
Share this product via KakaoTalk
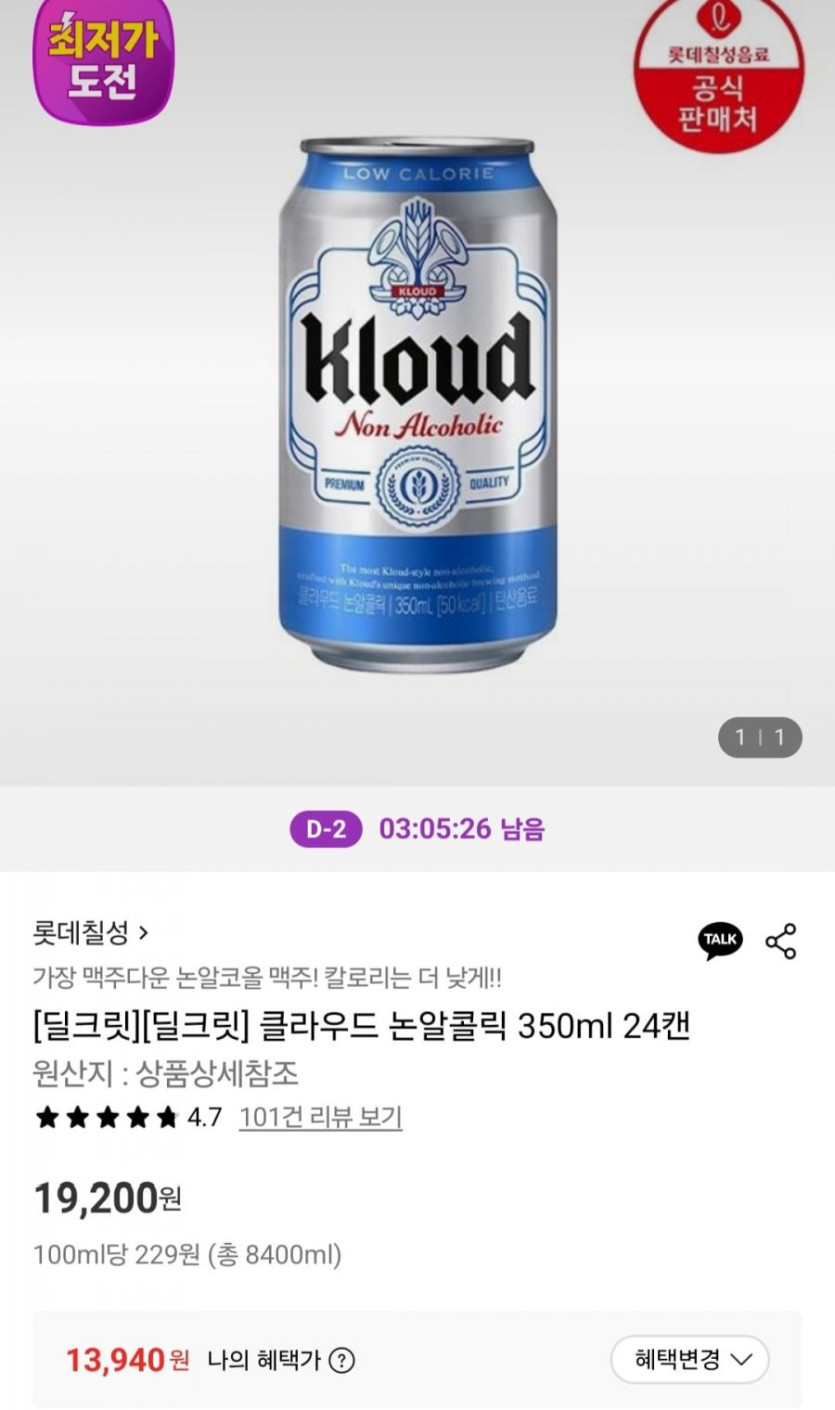(720, 940)
